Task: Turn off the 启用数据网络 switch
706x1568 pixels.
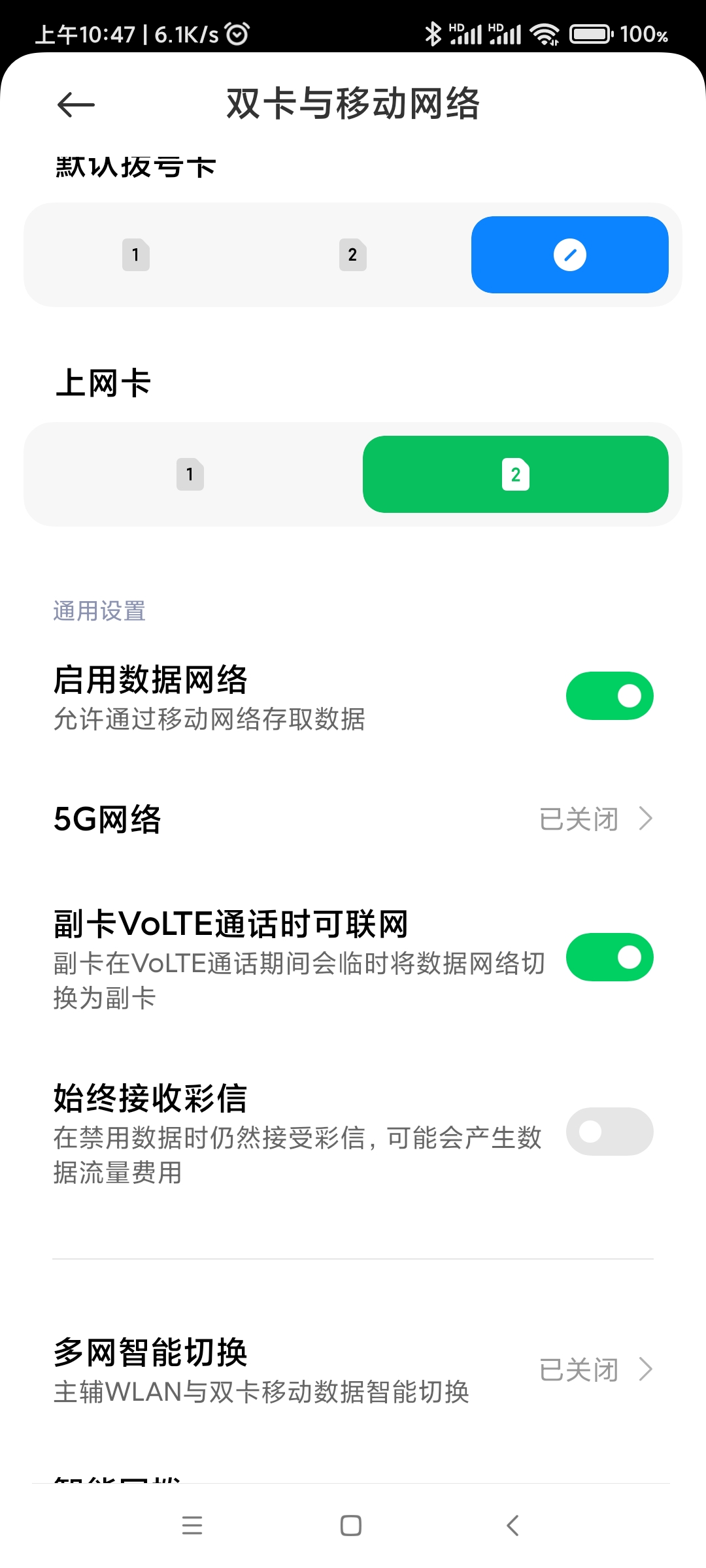Action: pos(609,696)
